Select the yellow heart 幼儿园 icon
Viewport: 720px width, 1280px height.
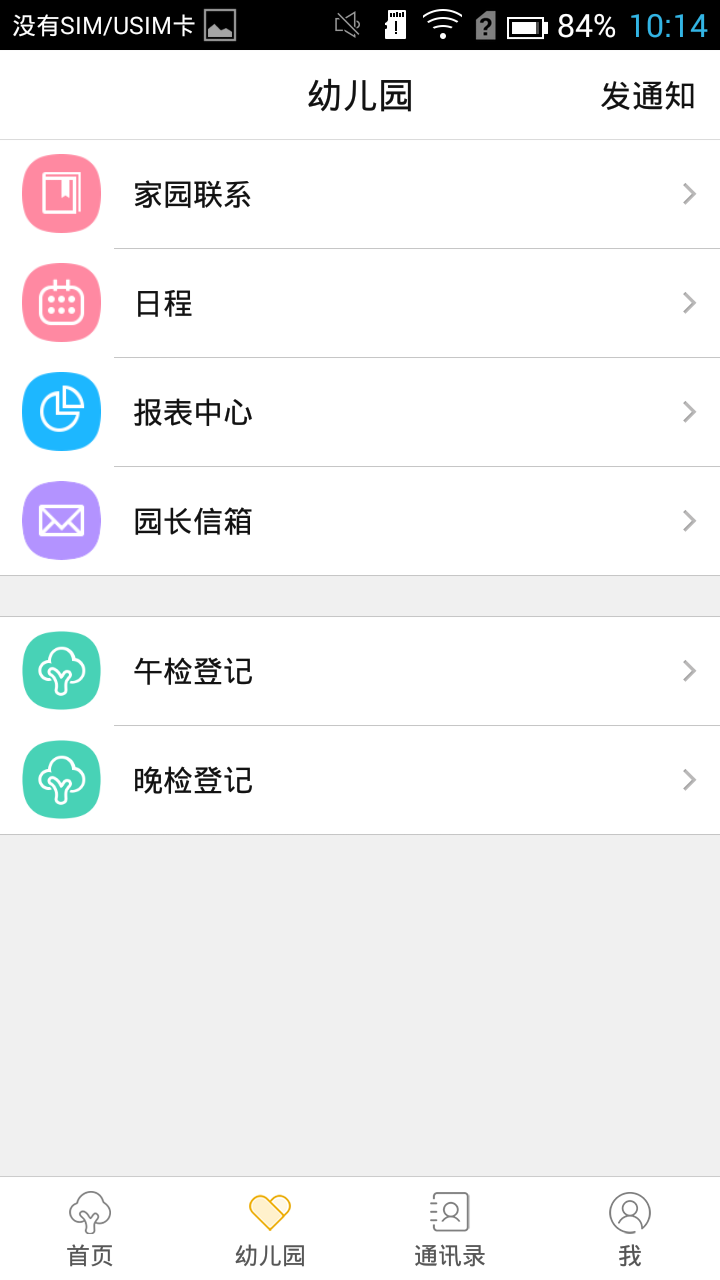(x=269, y=1210)
